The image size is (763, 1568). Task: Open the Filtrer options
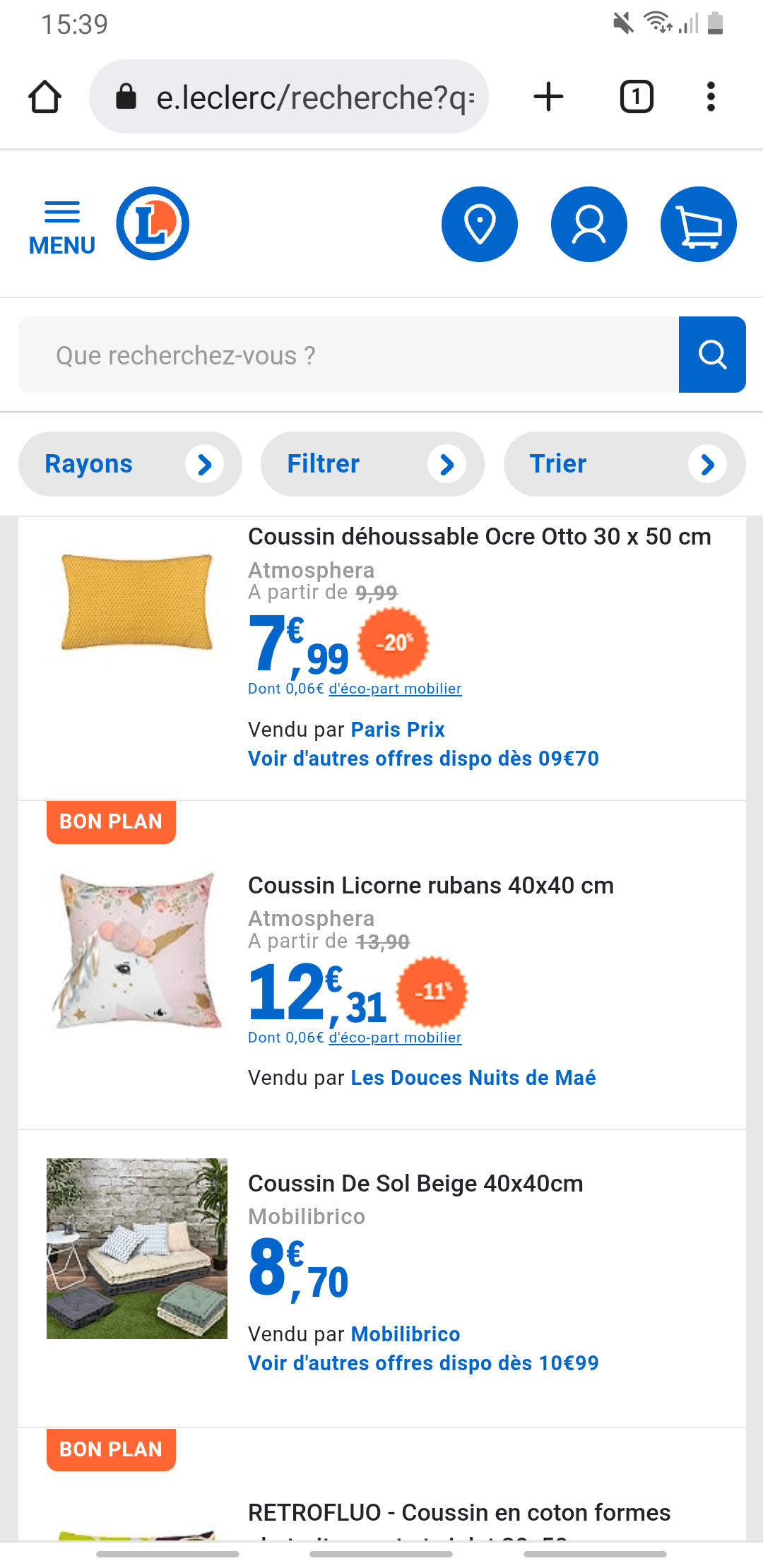coord(373,464)
